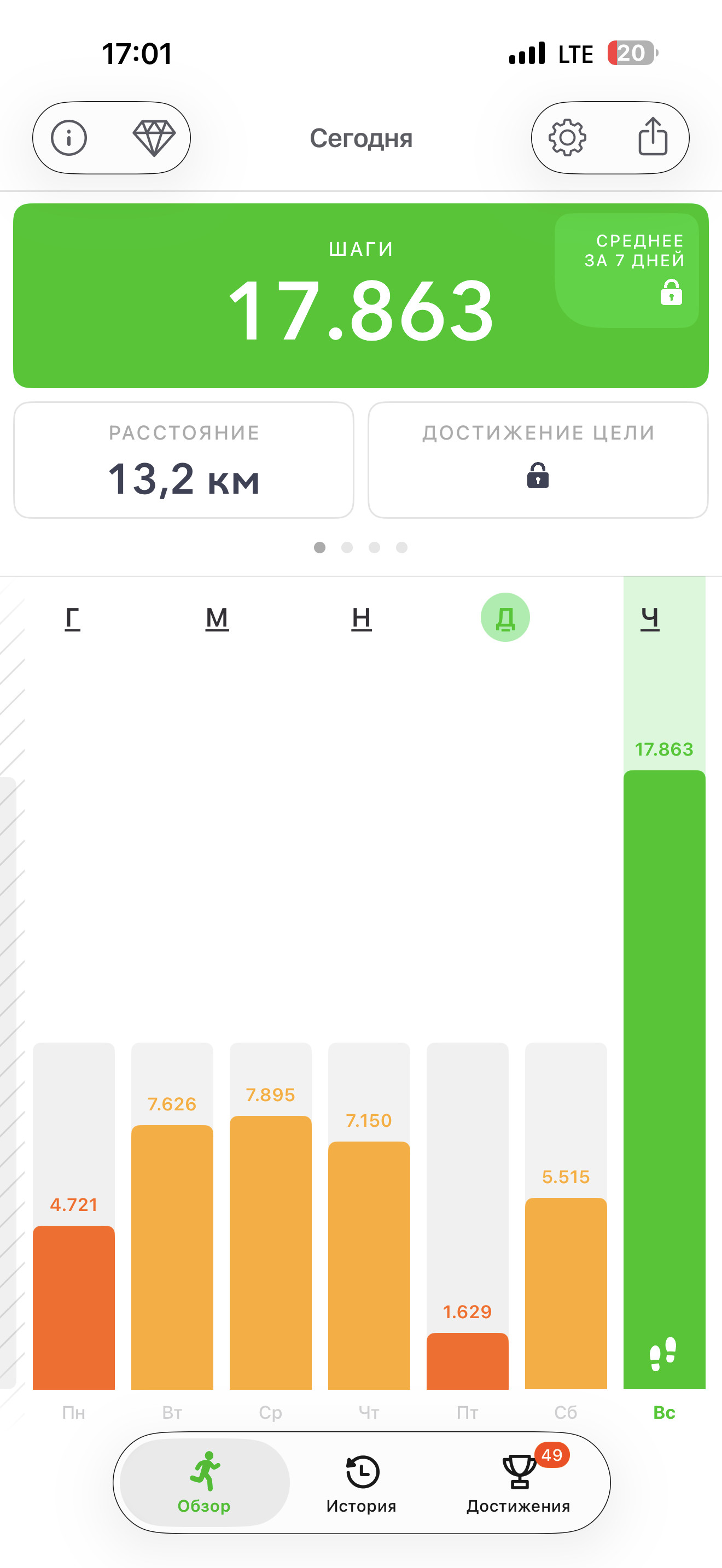Unlock the 7-day average card

626,270
